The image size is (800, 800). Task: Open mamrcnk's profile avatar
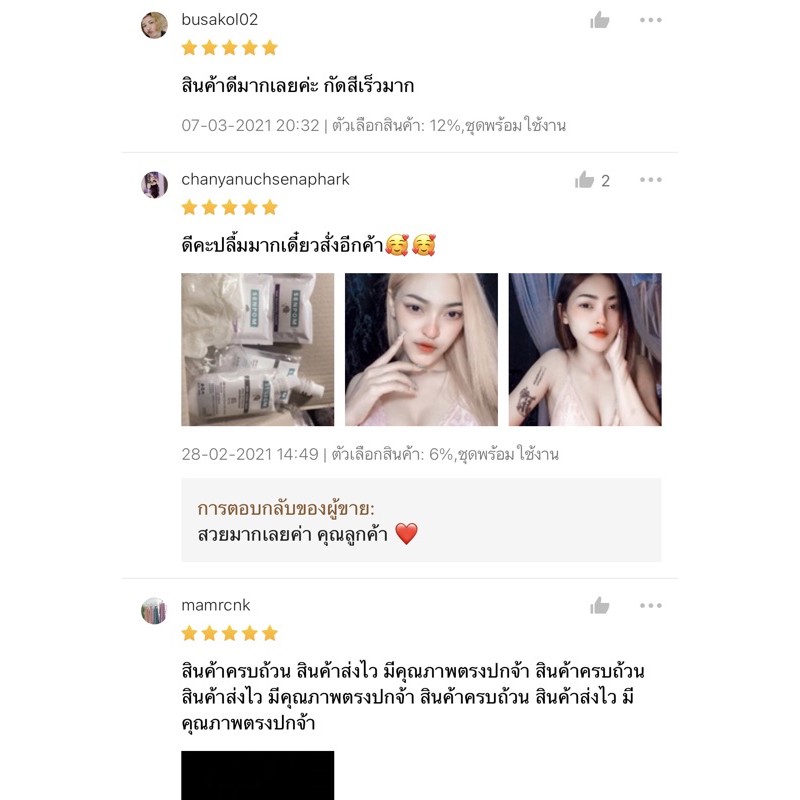(x=154, y=611)
